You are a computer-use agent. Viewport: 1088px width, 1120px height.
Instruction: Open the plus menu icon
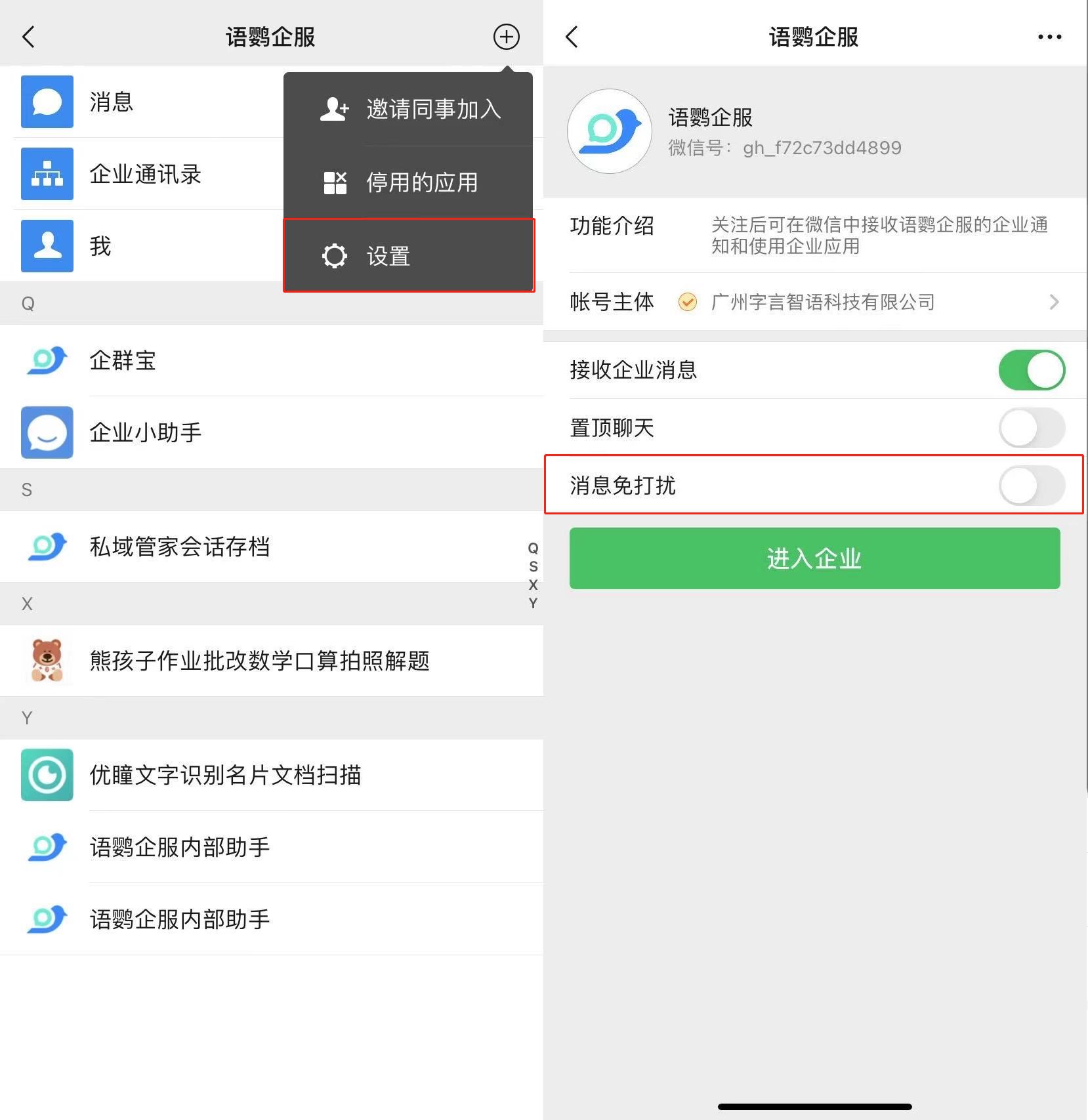point(506,37)
